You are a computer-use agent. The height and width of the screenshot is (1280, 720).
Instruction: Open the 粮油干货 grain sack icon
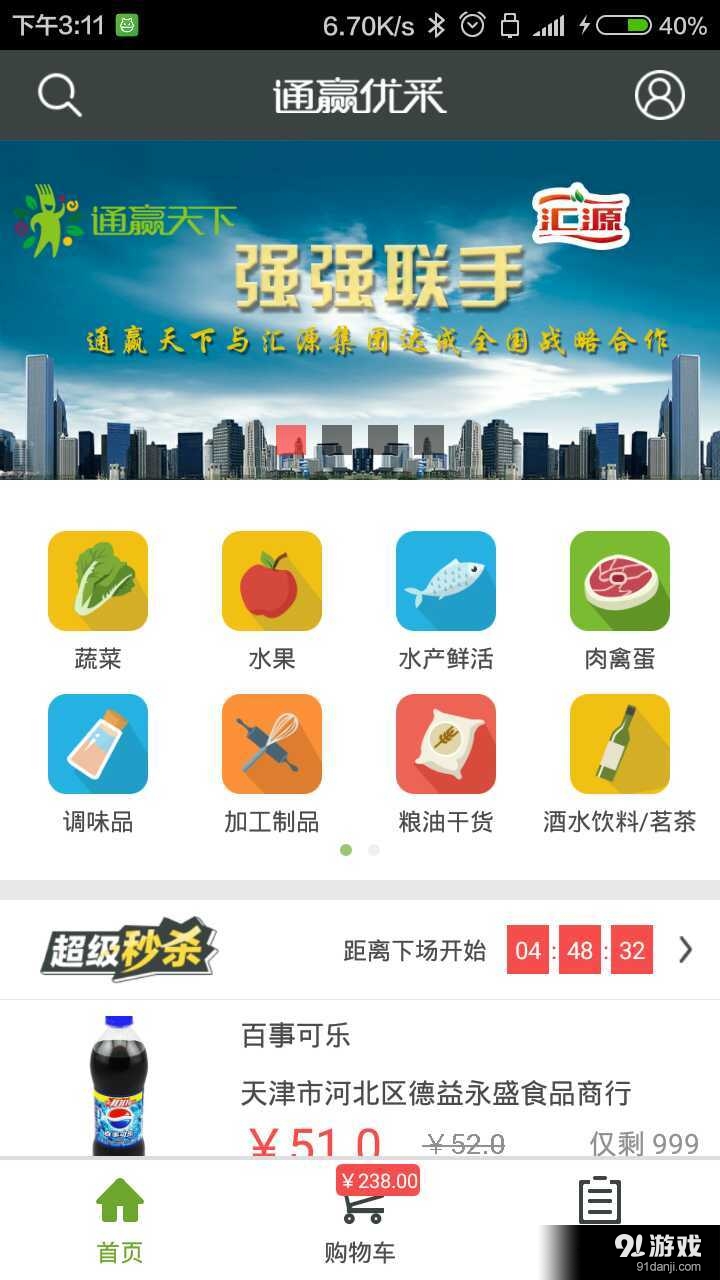coord(445,743)
